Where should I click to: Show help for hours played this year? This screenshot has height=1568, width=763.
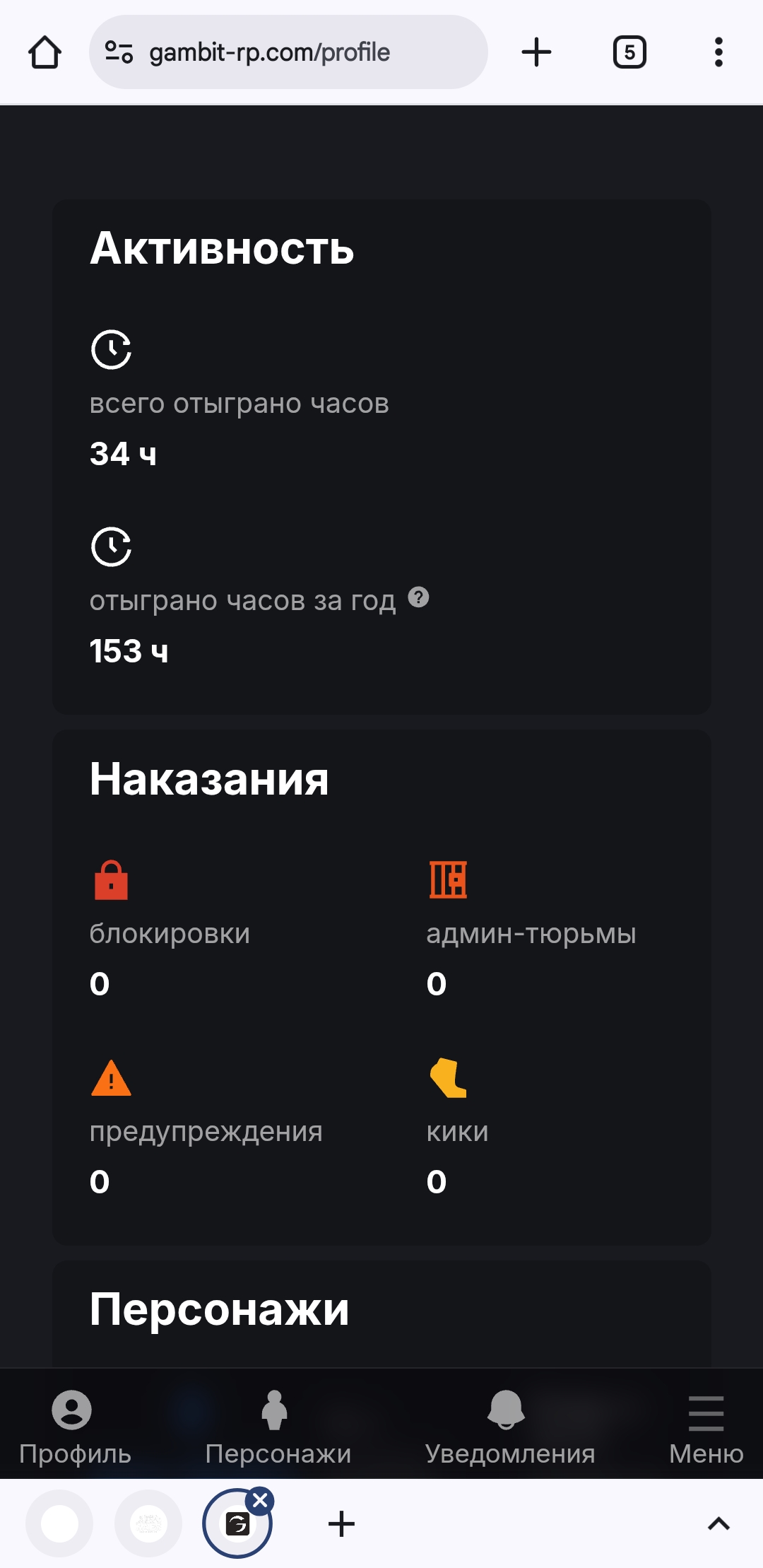pyautogui.click(x=419, y=598)
